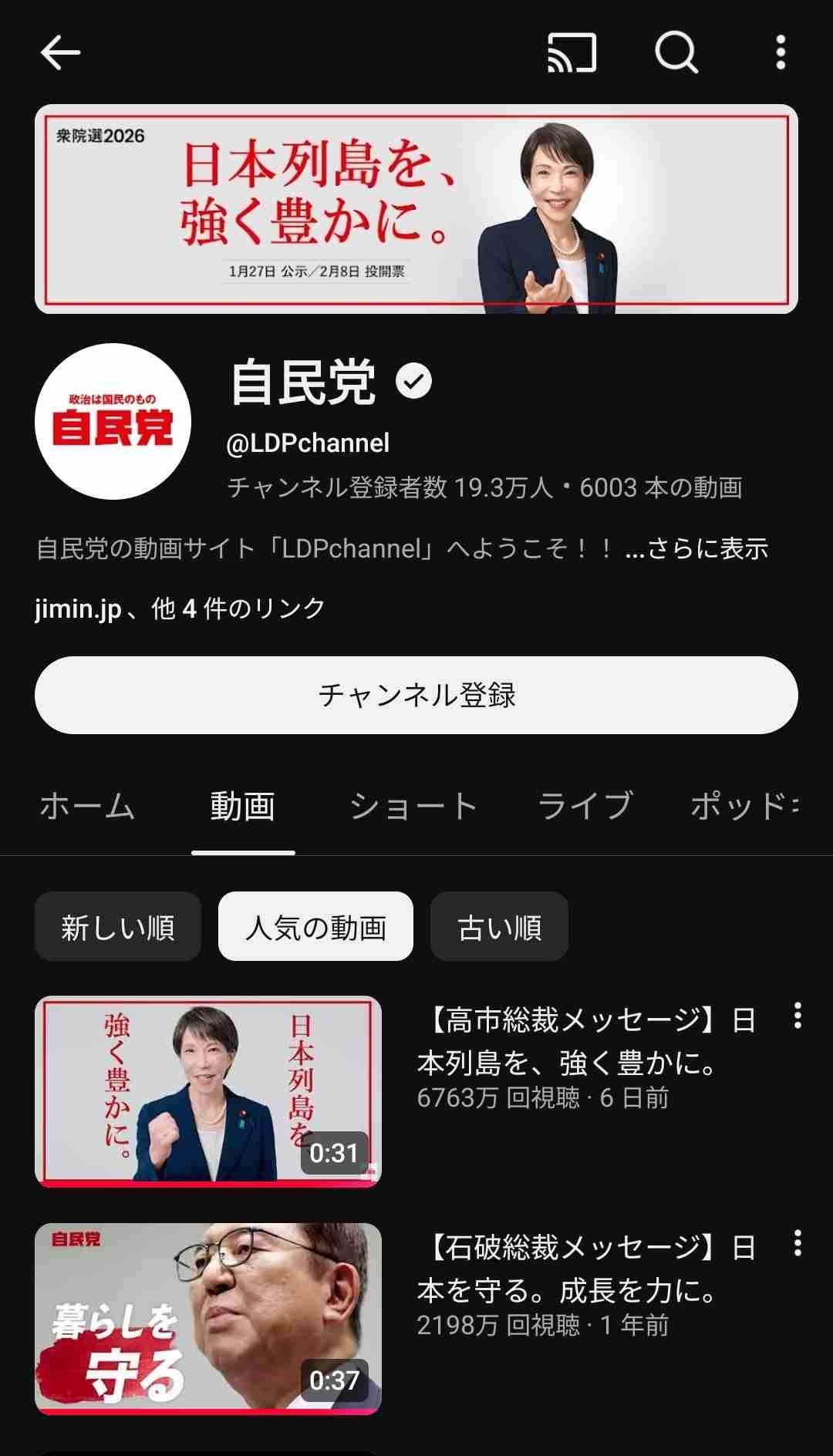
Task: Open the ライブ tab
Action: [585, 807]
